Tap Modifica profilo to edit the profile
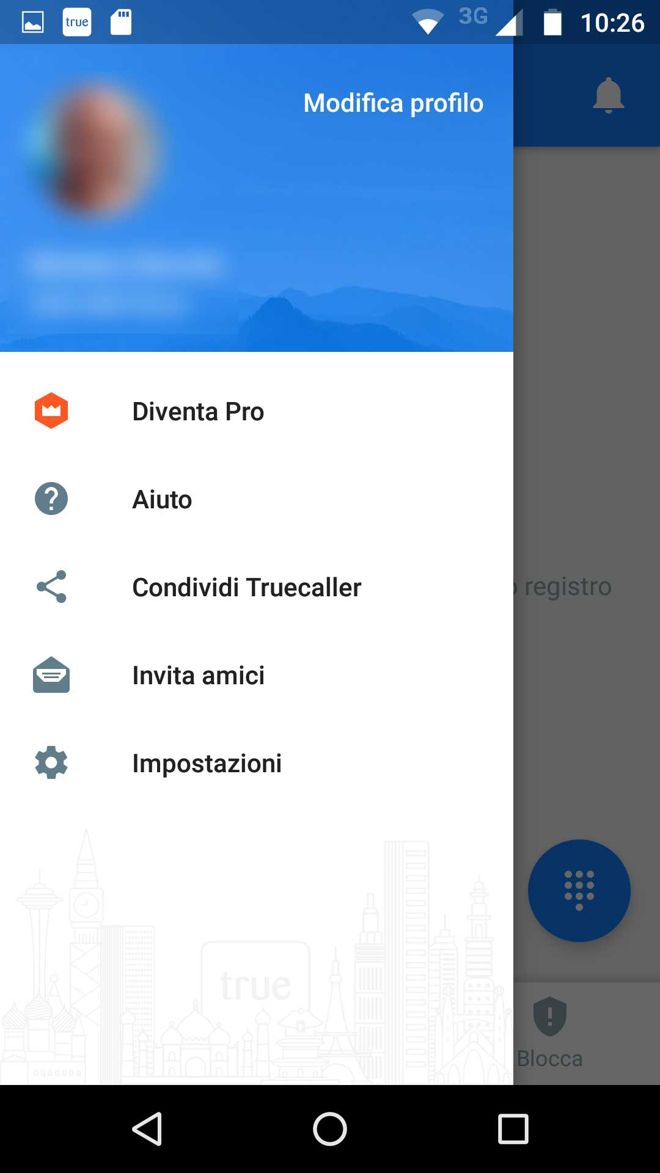 pos(393,103)
